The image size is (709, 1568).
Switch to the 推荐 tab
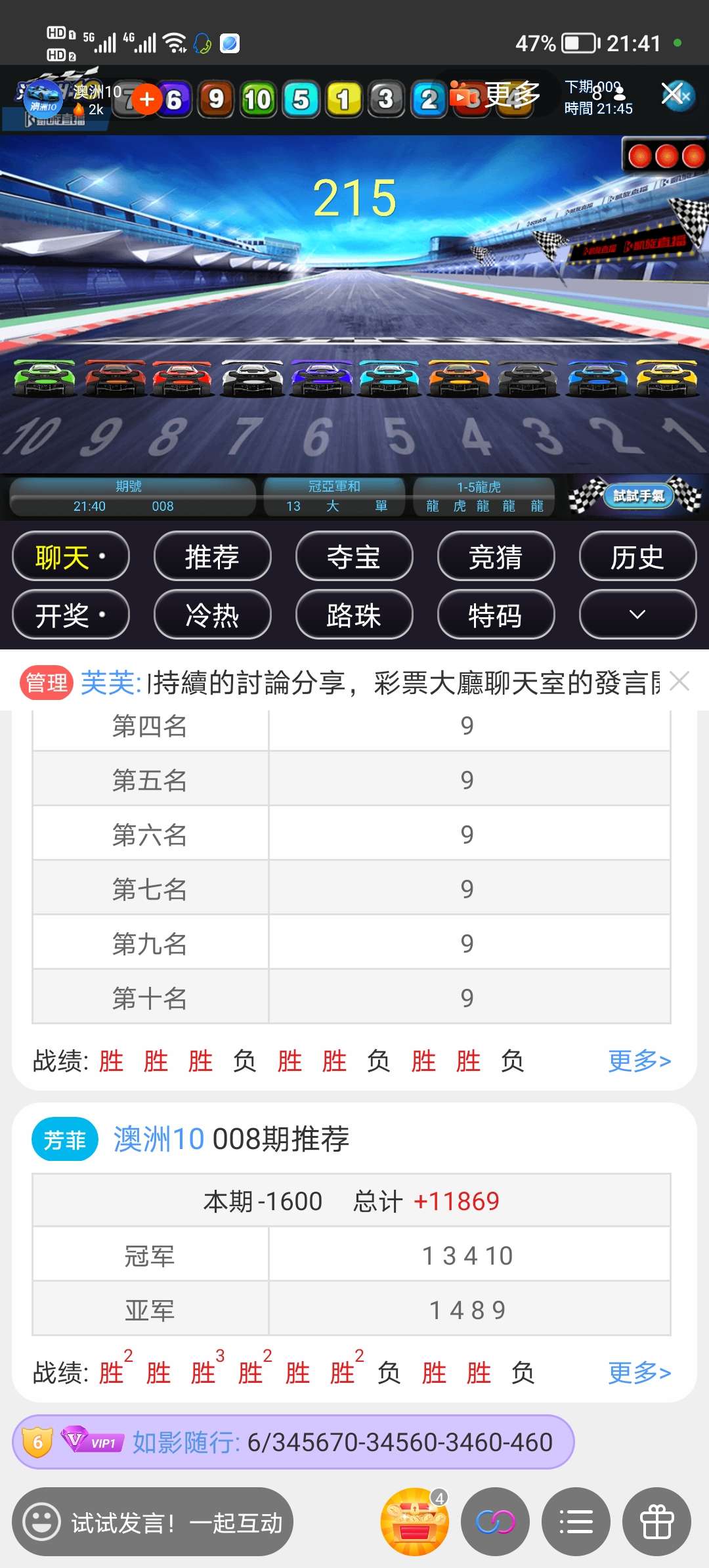[x=212, y=557]
